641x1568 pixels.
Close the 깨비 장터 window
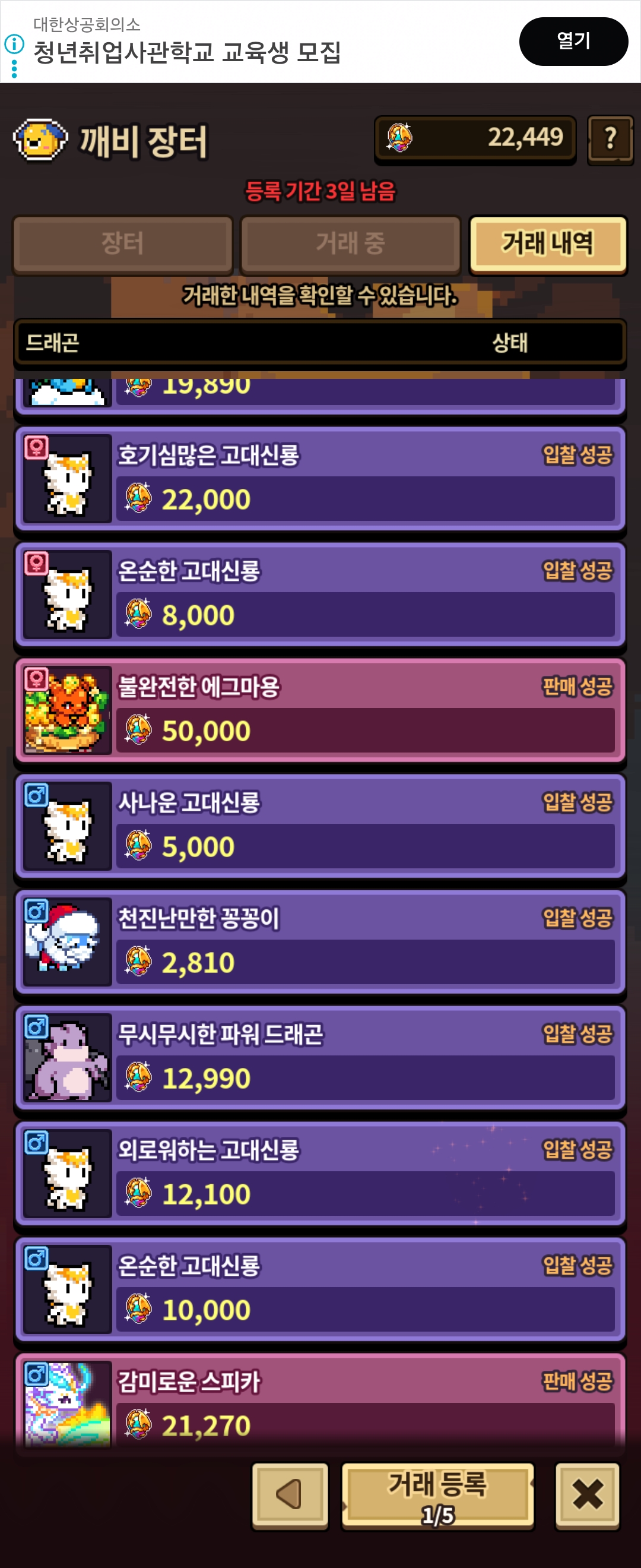pyautogui.click(x=587, y=1494)
